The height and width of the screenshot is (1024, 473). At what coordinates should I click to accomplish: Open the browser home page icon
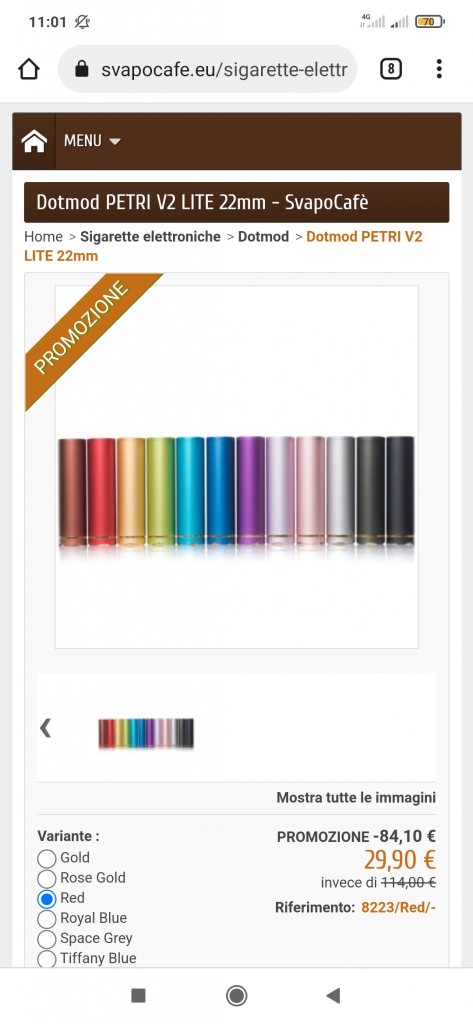29,69
